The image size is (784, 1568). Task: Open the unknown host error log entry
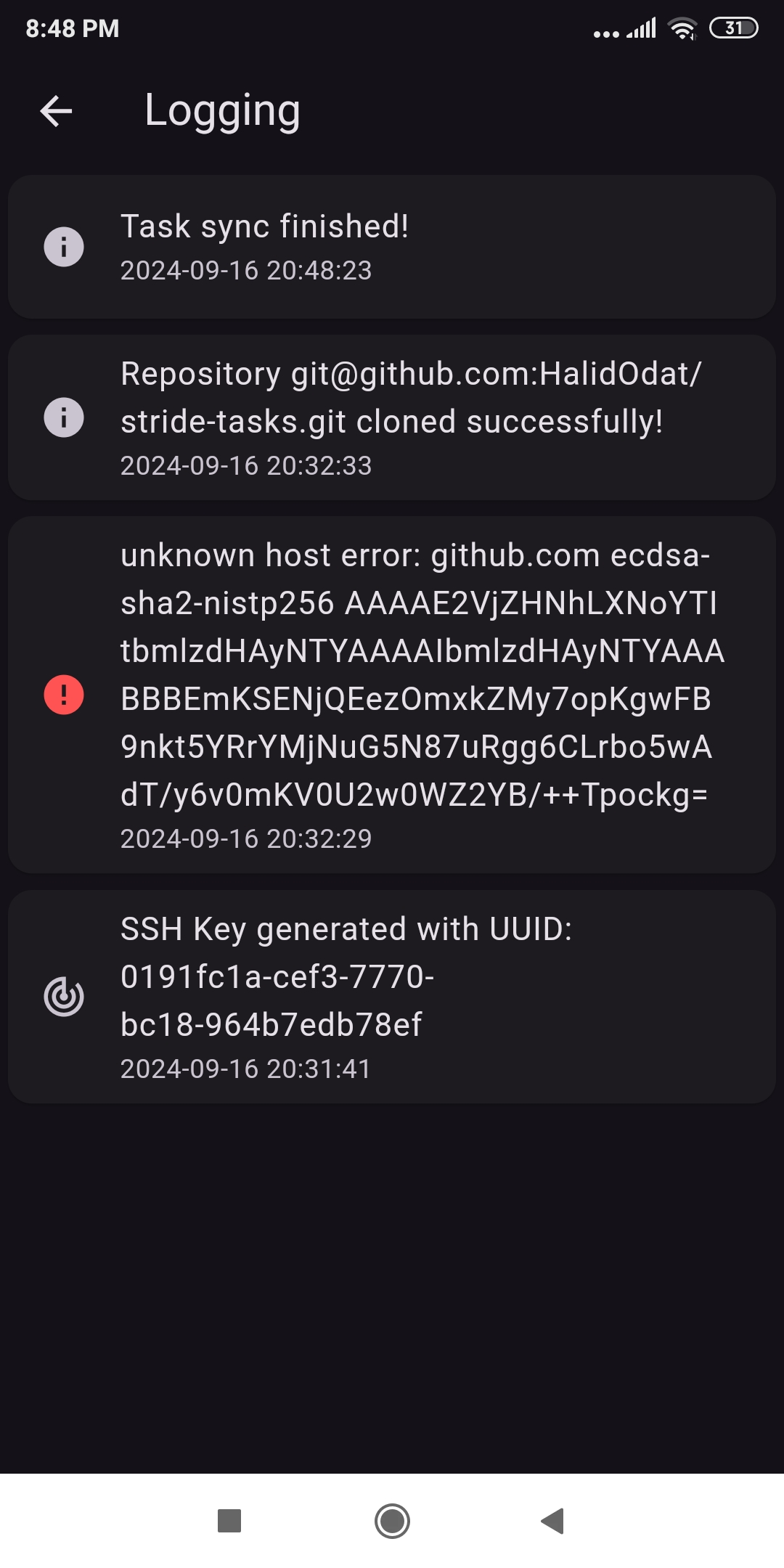pos(392,695)
